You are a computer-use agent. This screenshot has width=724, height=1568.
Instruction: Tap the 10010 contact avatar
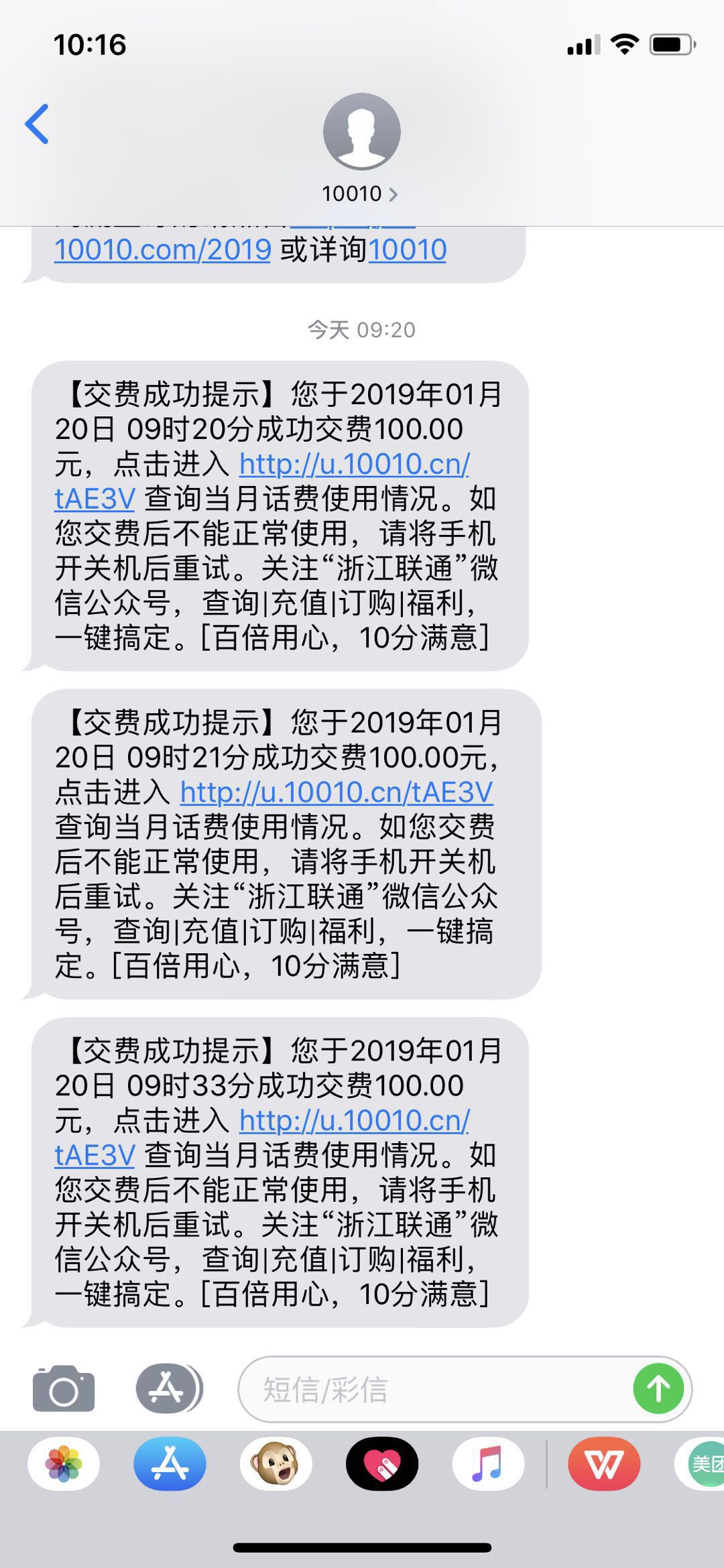pos(361,131)
